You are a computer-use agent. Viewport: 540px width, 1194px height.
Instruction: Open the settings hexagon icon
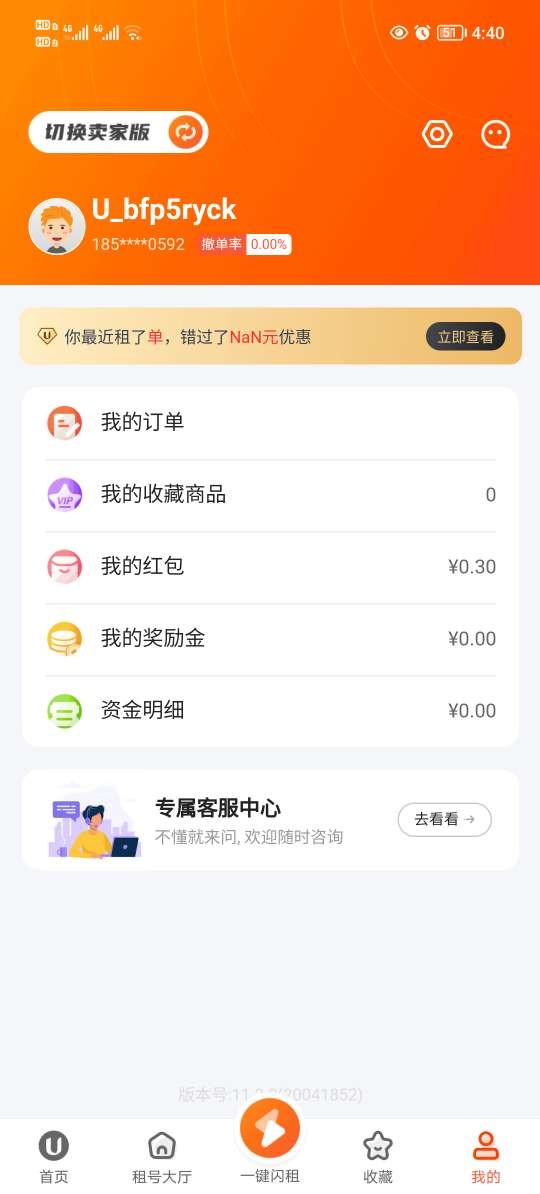(x=437, y=135)
